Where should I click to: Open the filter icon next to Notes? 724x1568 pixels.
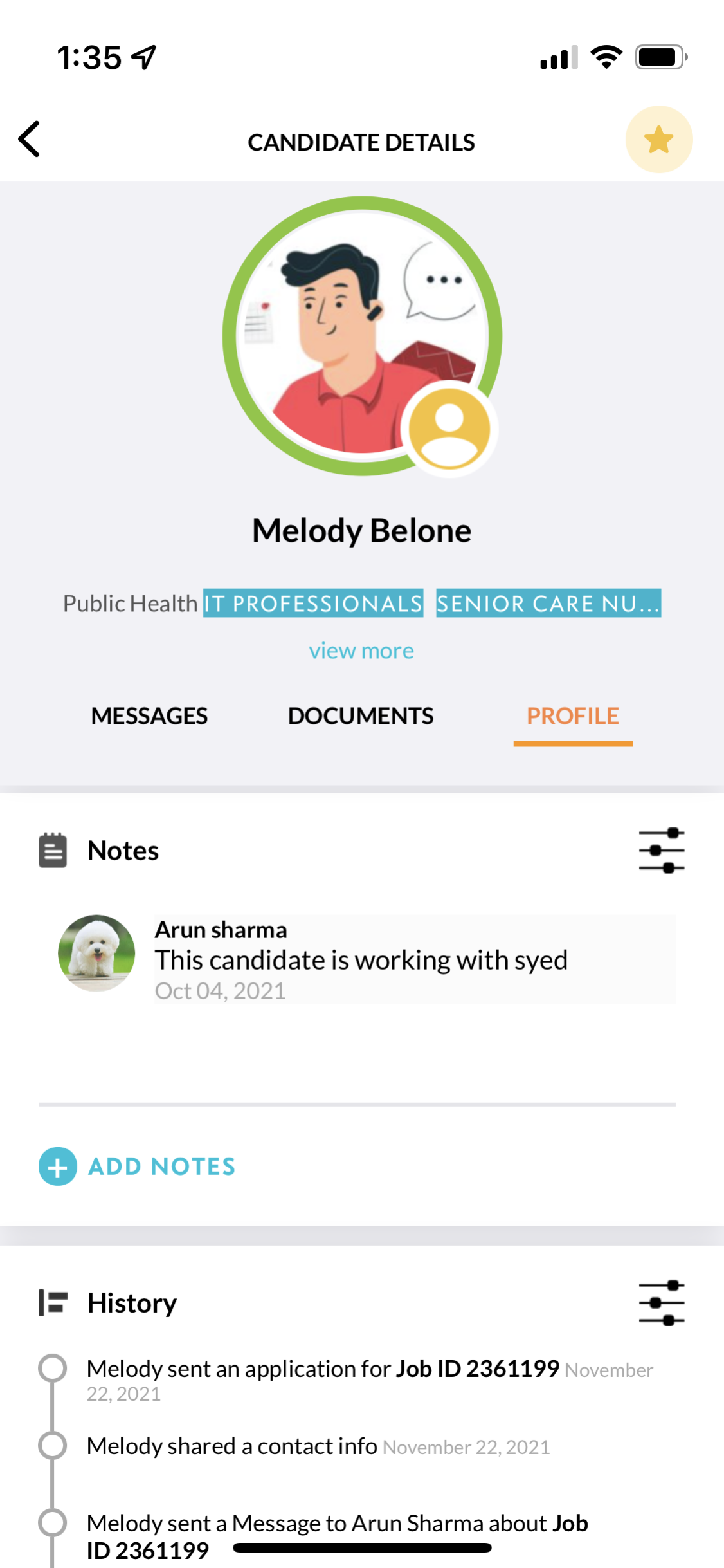click(x=662, y=851)
